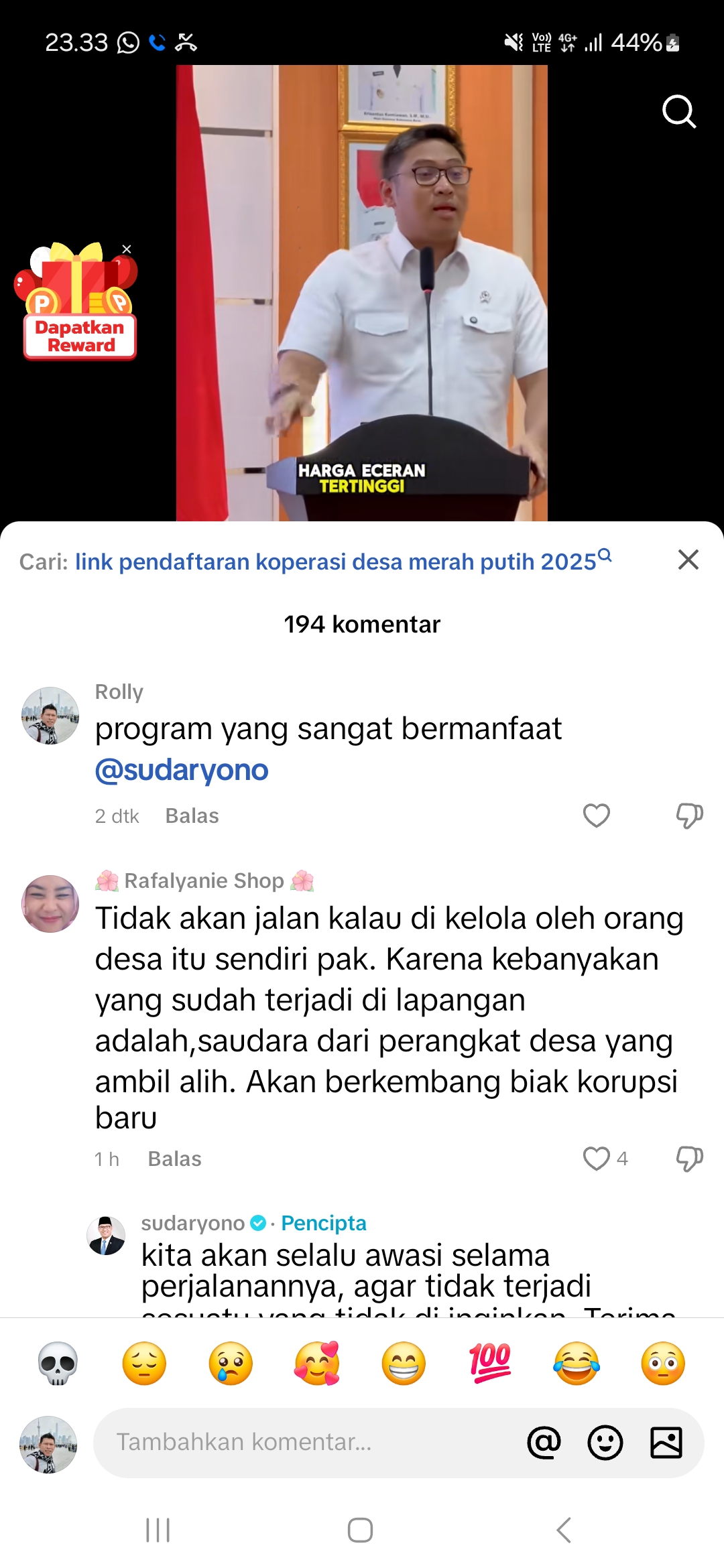Dislike Rolly's comment

[x=689, y=815]
